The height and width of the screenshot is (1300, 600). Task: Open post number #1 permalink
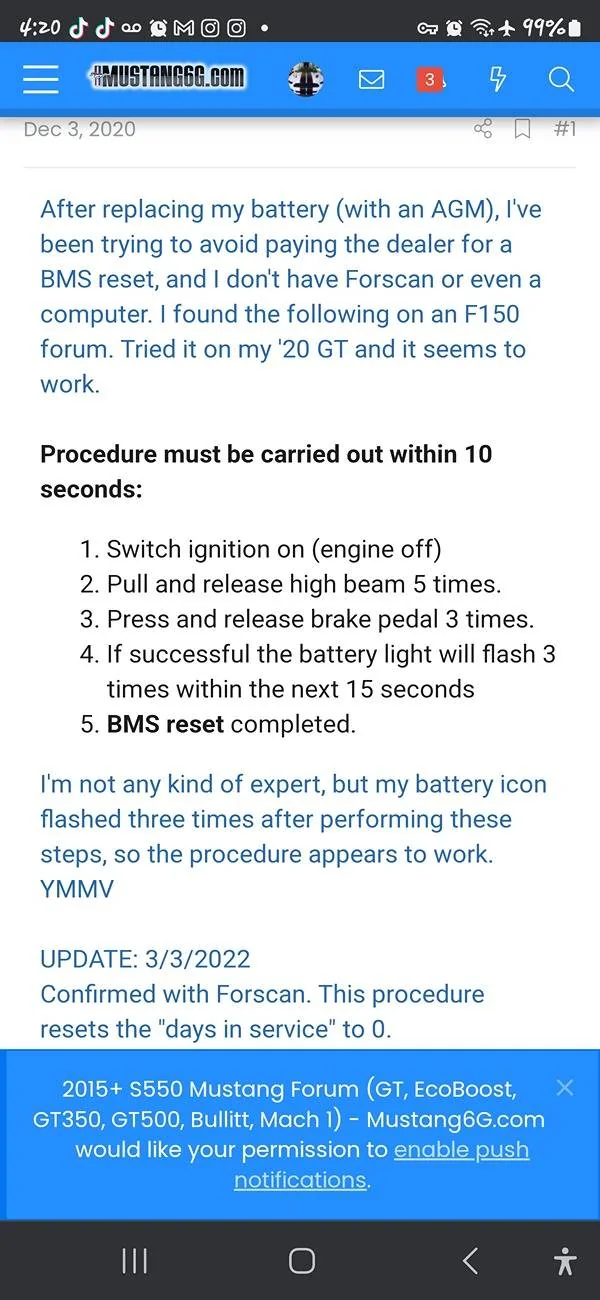click(565, 129)
